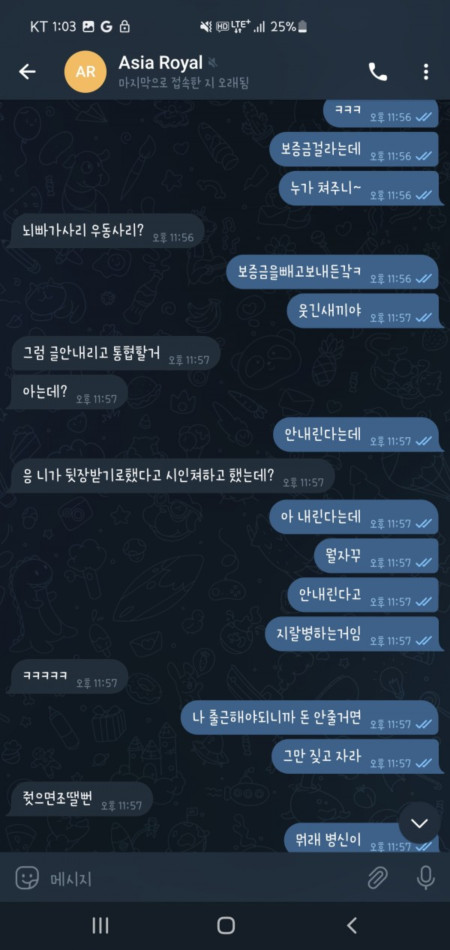Open recent apps from the navigation bar
The height and width of the screenshot is (950, 450).
coord(100,925)
